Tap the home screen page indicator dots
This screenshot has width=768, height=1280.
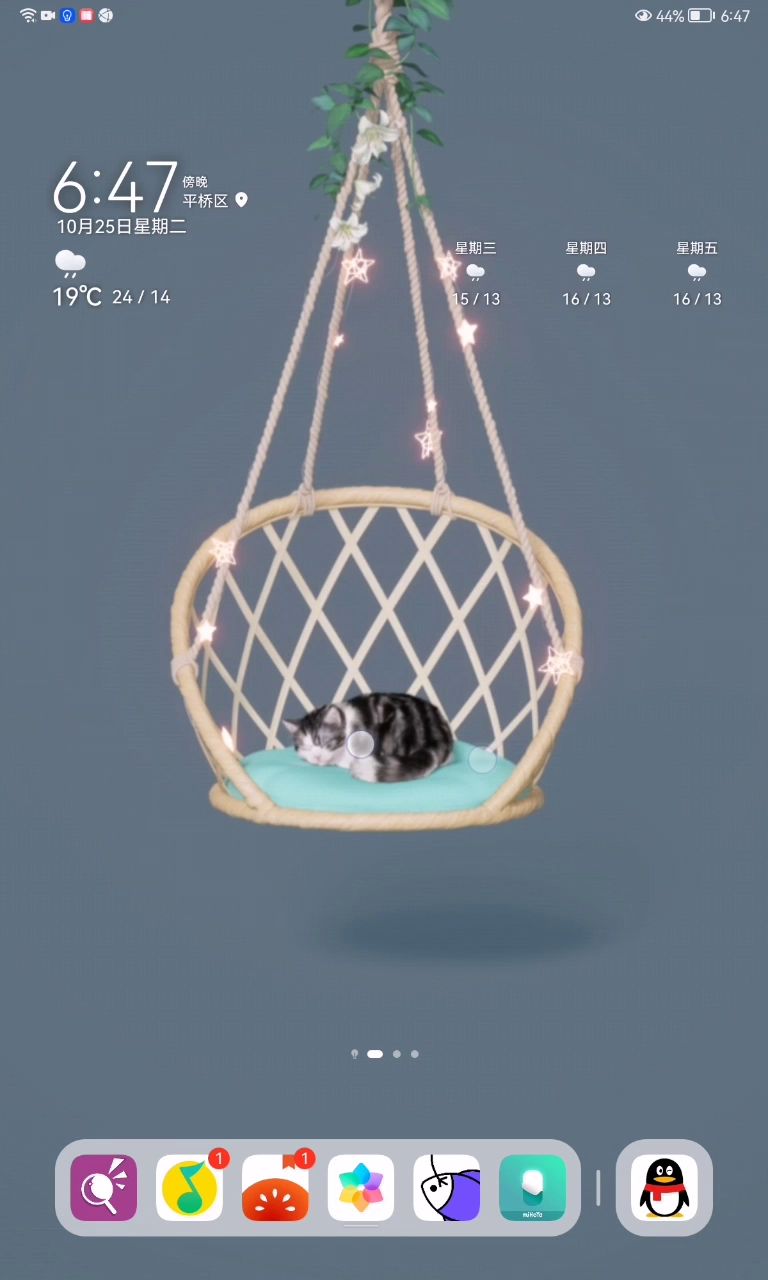385,1054
